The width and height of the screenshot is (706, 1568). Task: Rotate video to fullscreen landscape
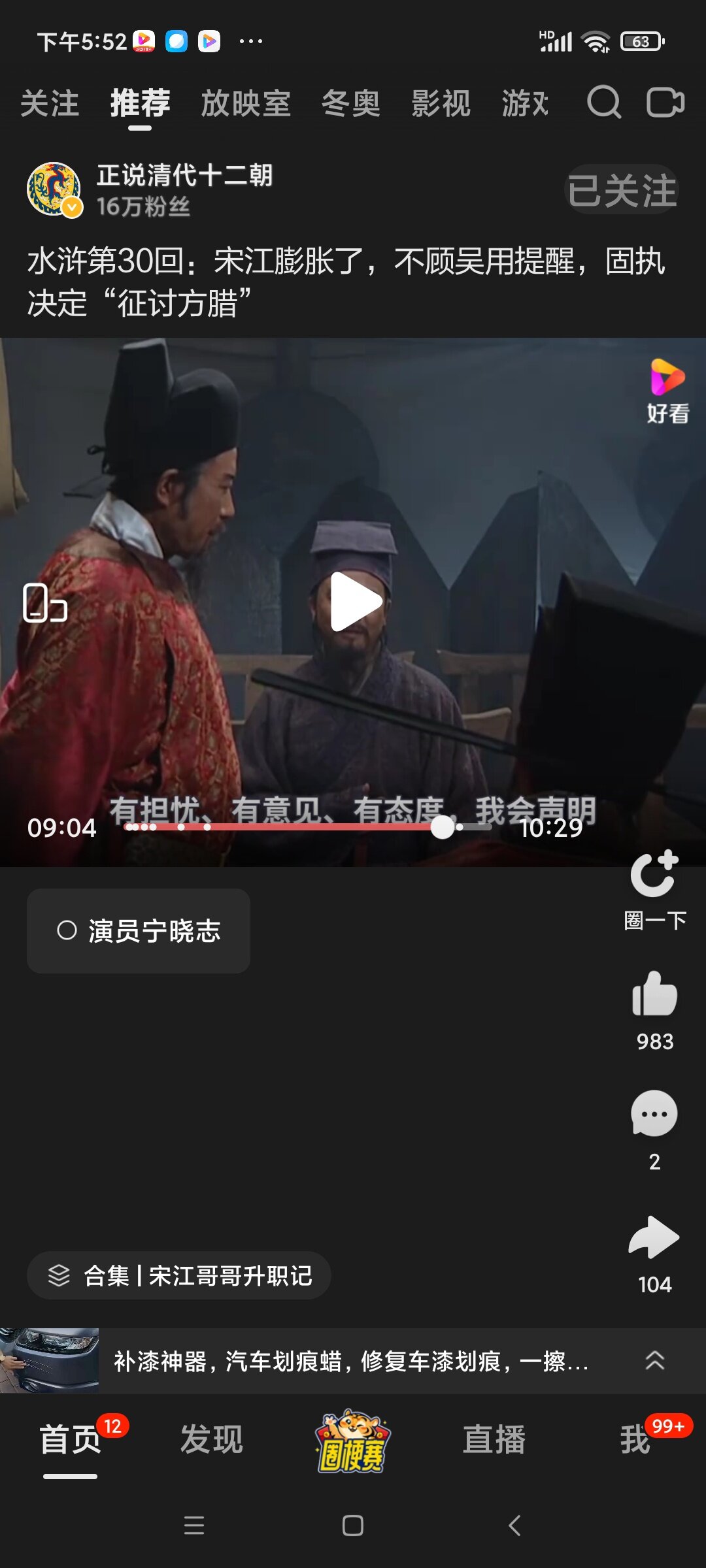tap(44, 602)
